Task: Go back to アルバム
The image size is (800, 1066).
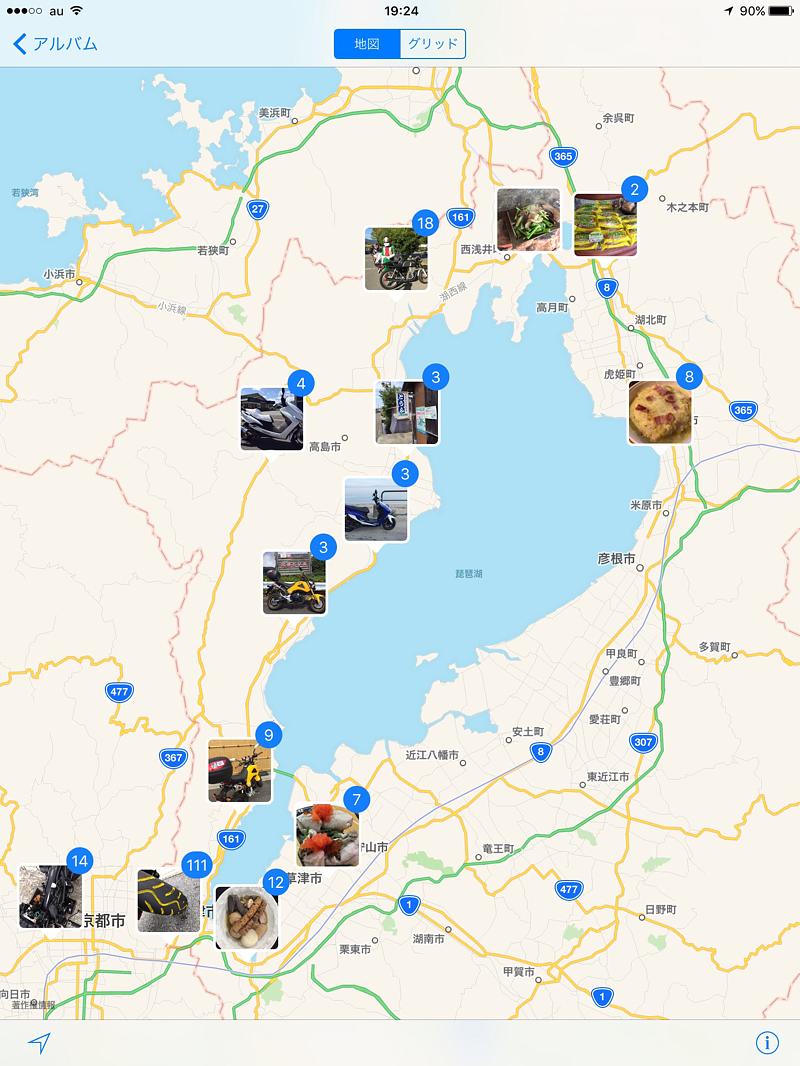Action: click(x=55, y=44)
